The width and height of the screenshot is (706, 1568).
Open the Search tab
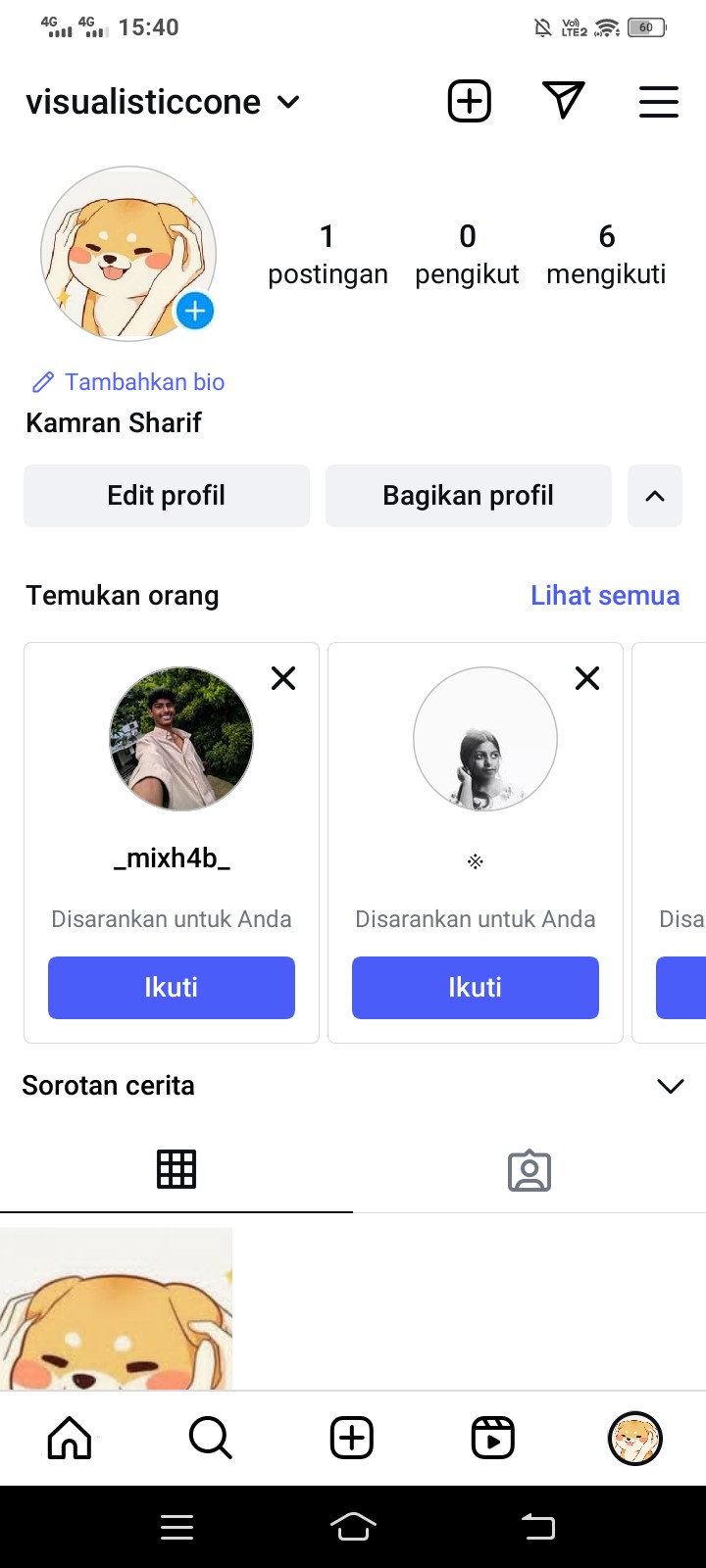[x=210, y=1439]
